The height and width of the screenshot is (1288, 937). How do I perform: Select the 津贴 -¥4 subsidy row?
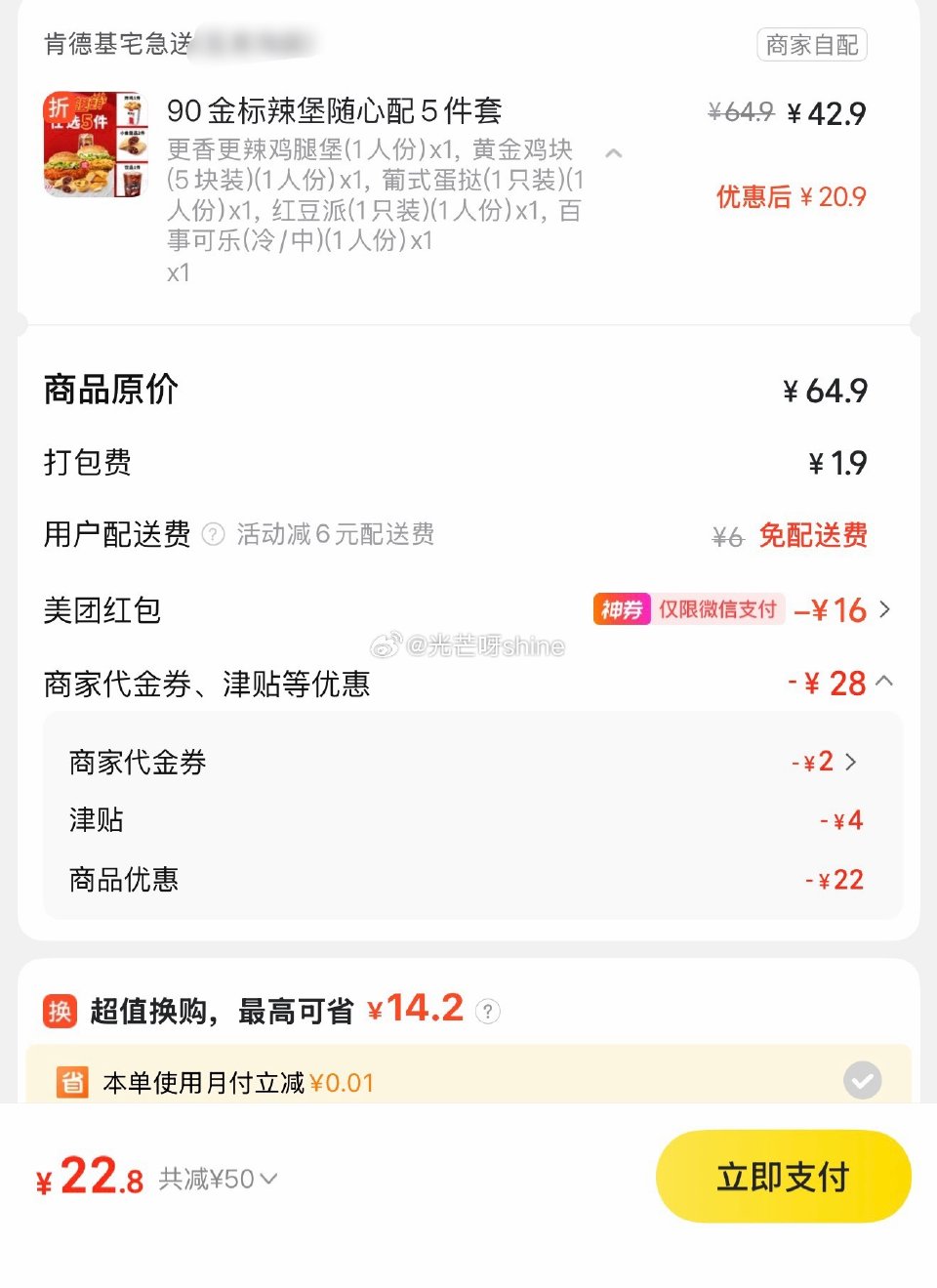tap(468, 820)
